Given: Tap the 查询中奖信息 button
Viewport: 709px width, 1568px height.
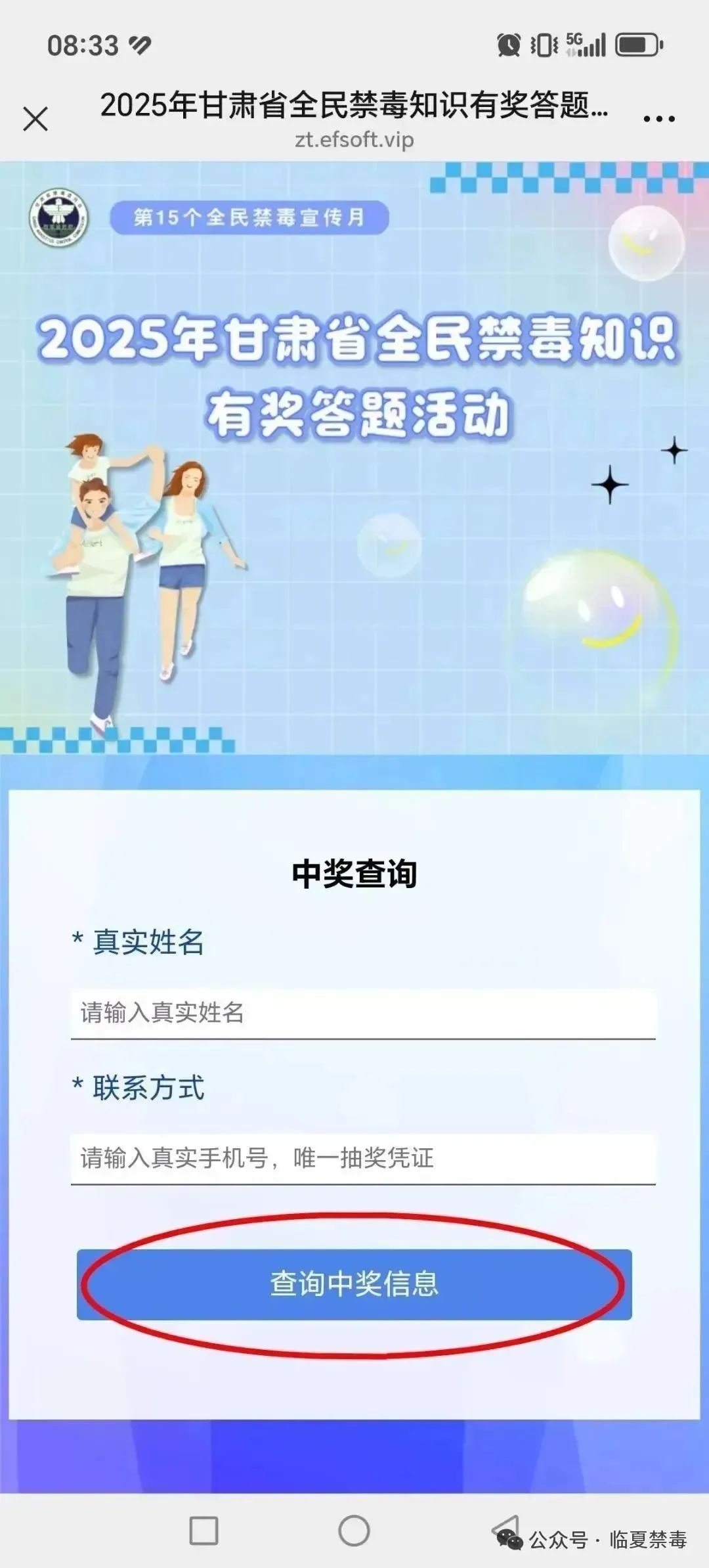Looking at the screenshot, I should click(x=354, y=1284).
